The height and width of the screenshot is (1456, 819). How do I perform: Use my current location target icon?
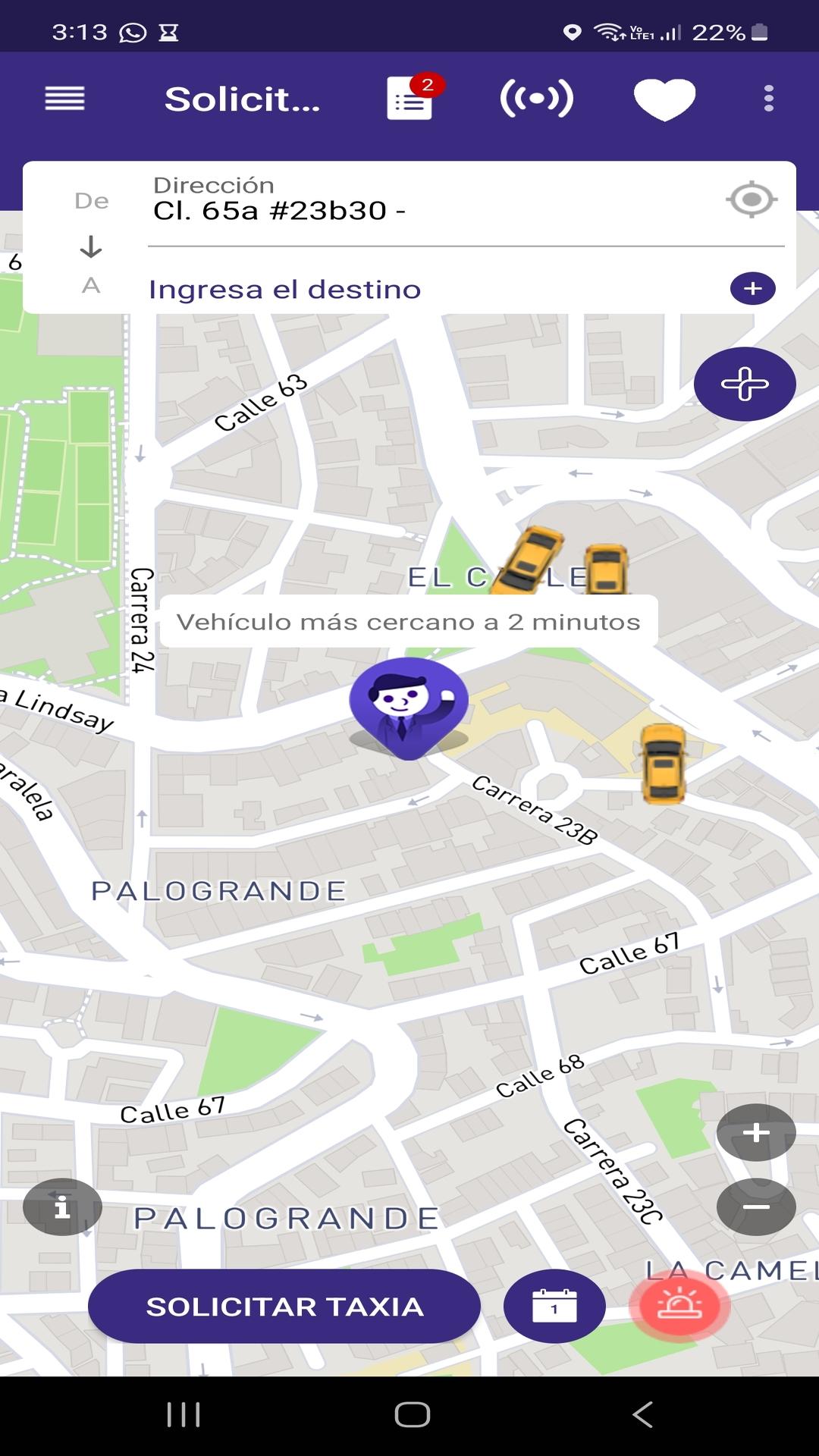point(751,199)
